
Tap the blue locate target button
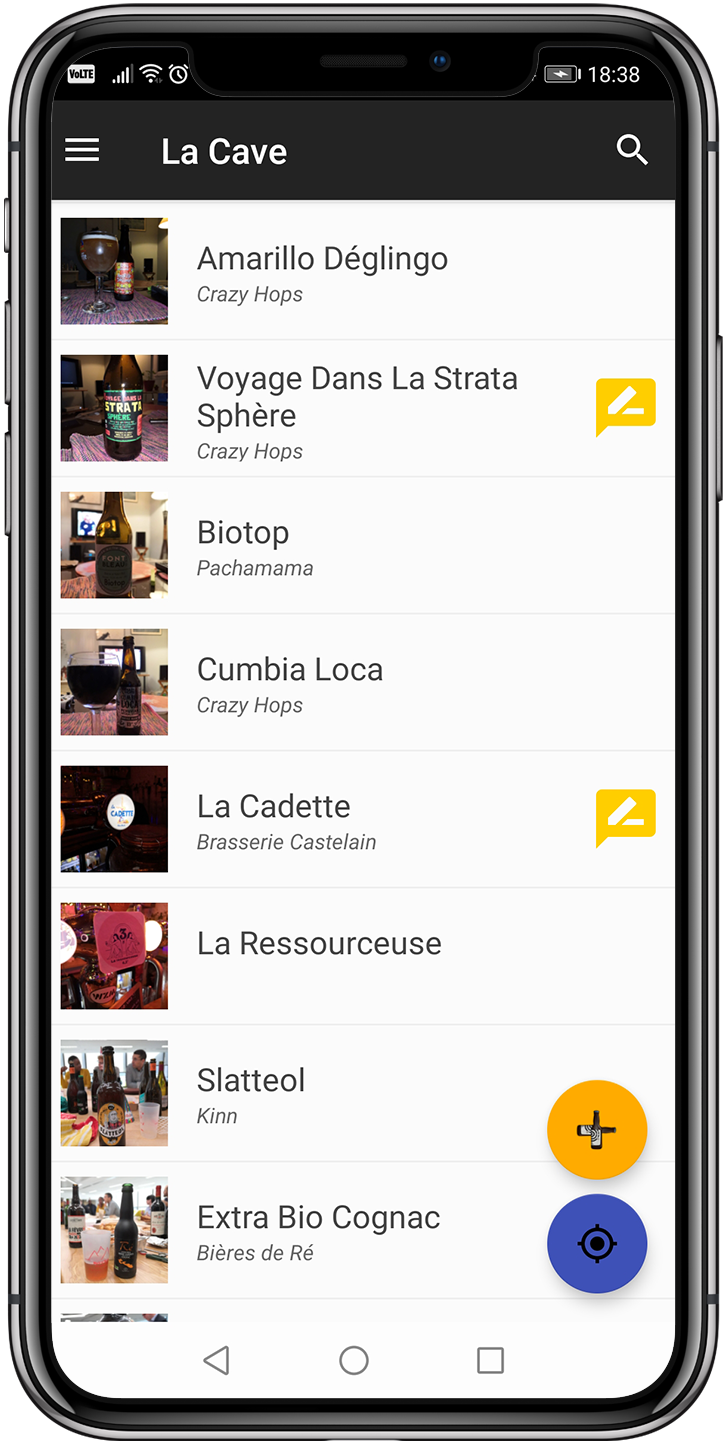point(597,1244)
